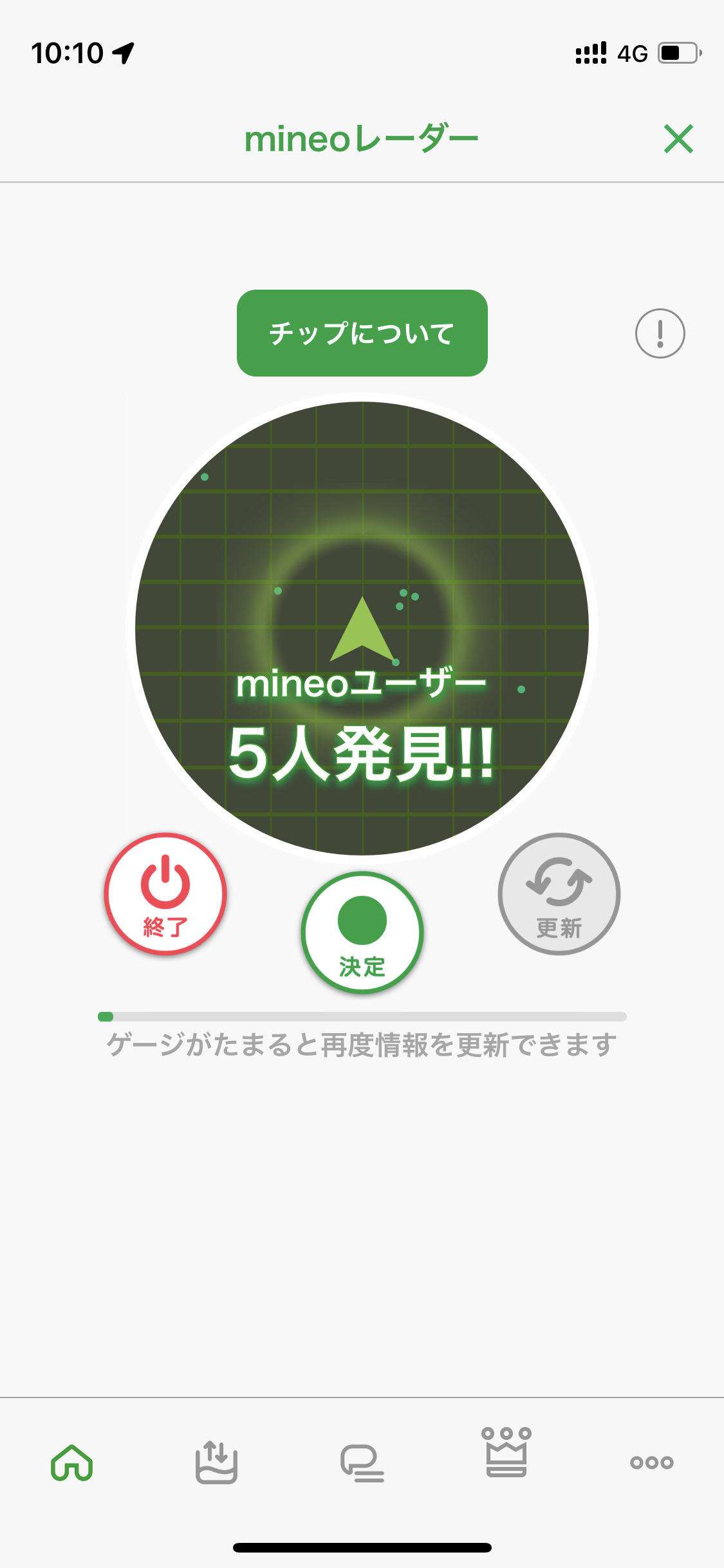
Task: Close the mineo radar screen
Action: (678, 139)
